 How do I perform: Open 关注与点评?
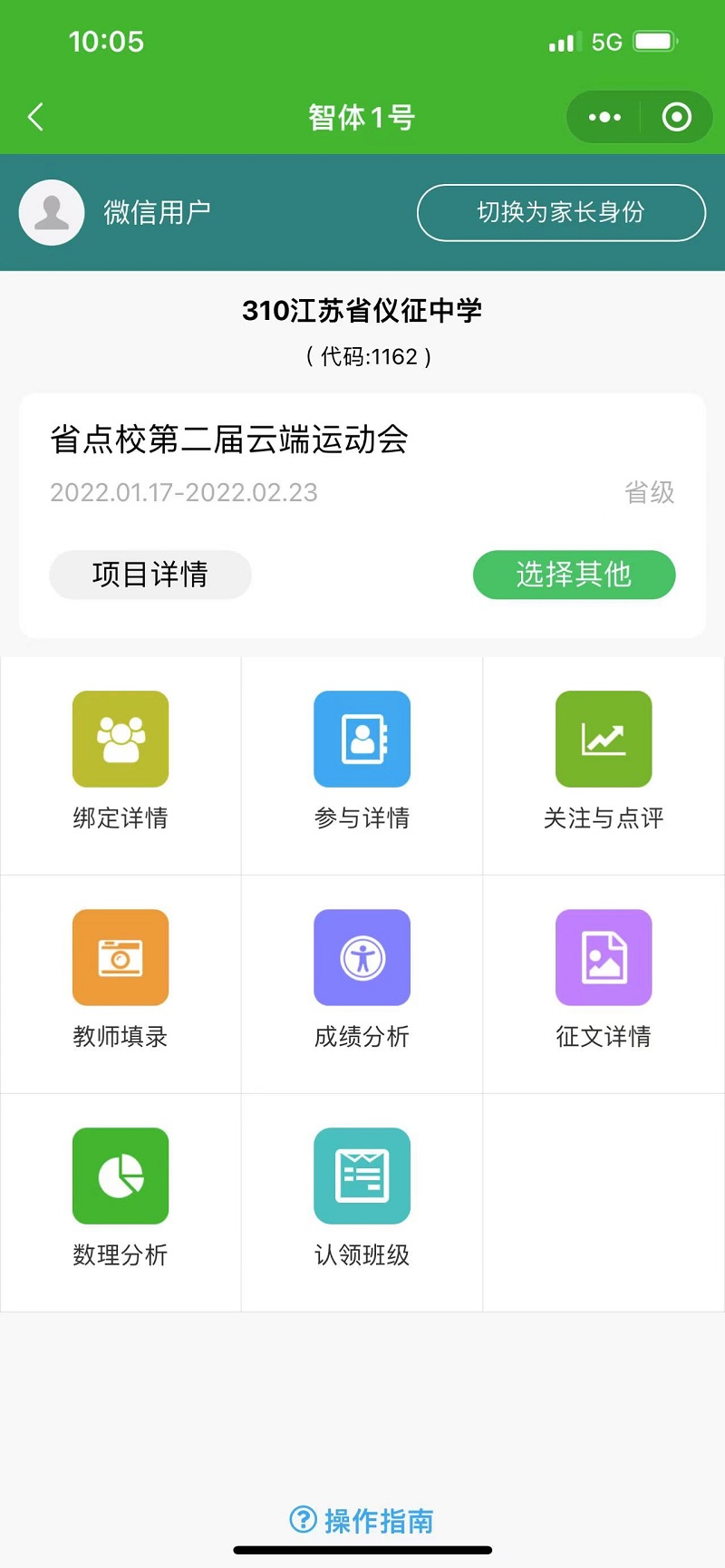[x=604, y=763]
